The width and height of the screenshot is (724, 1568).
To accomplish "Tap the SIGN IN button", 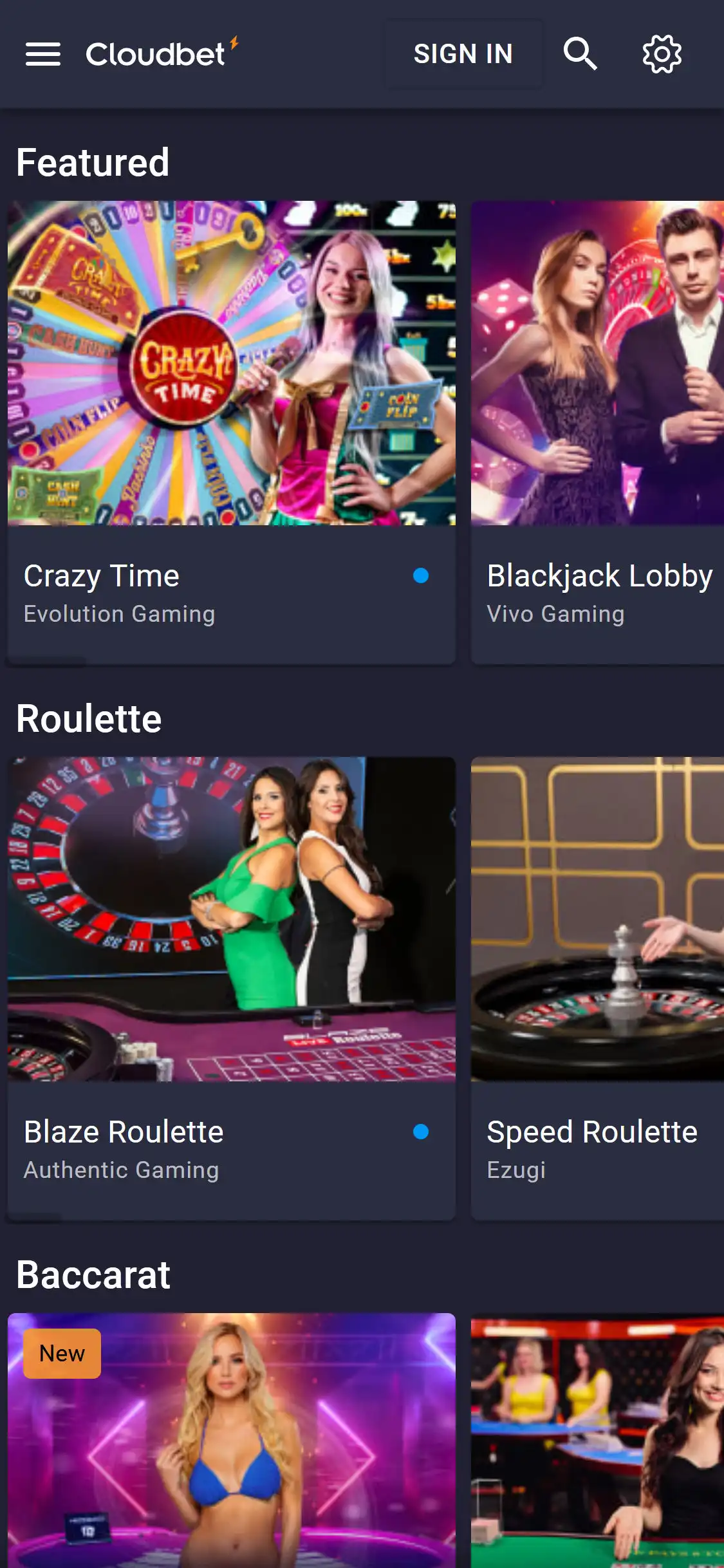I will click(463, 54).
